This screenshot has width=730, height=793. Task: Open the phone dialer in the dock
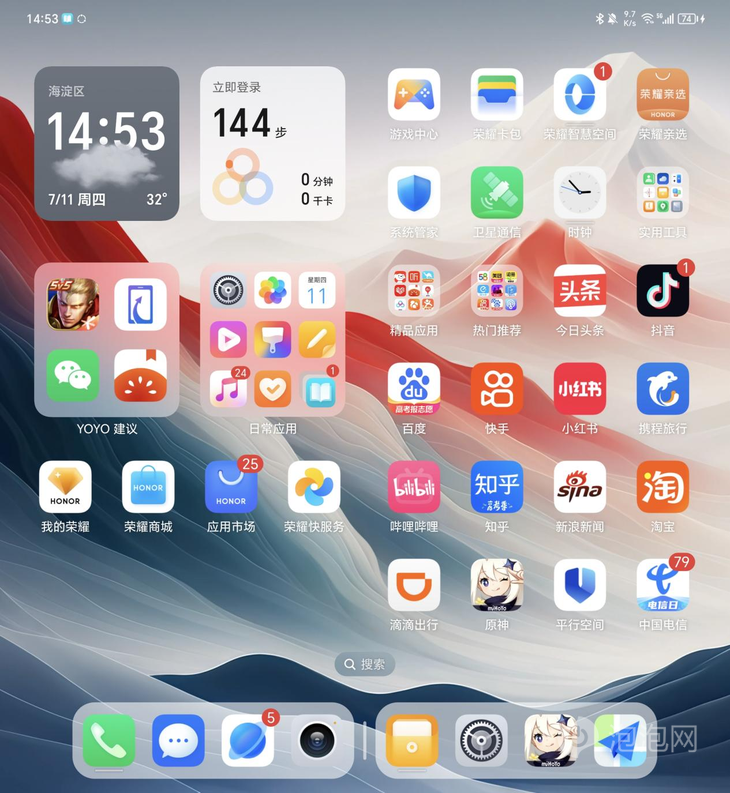109,741
